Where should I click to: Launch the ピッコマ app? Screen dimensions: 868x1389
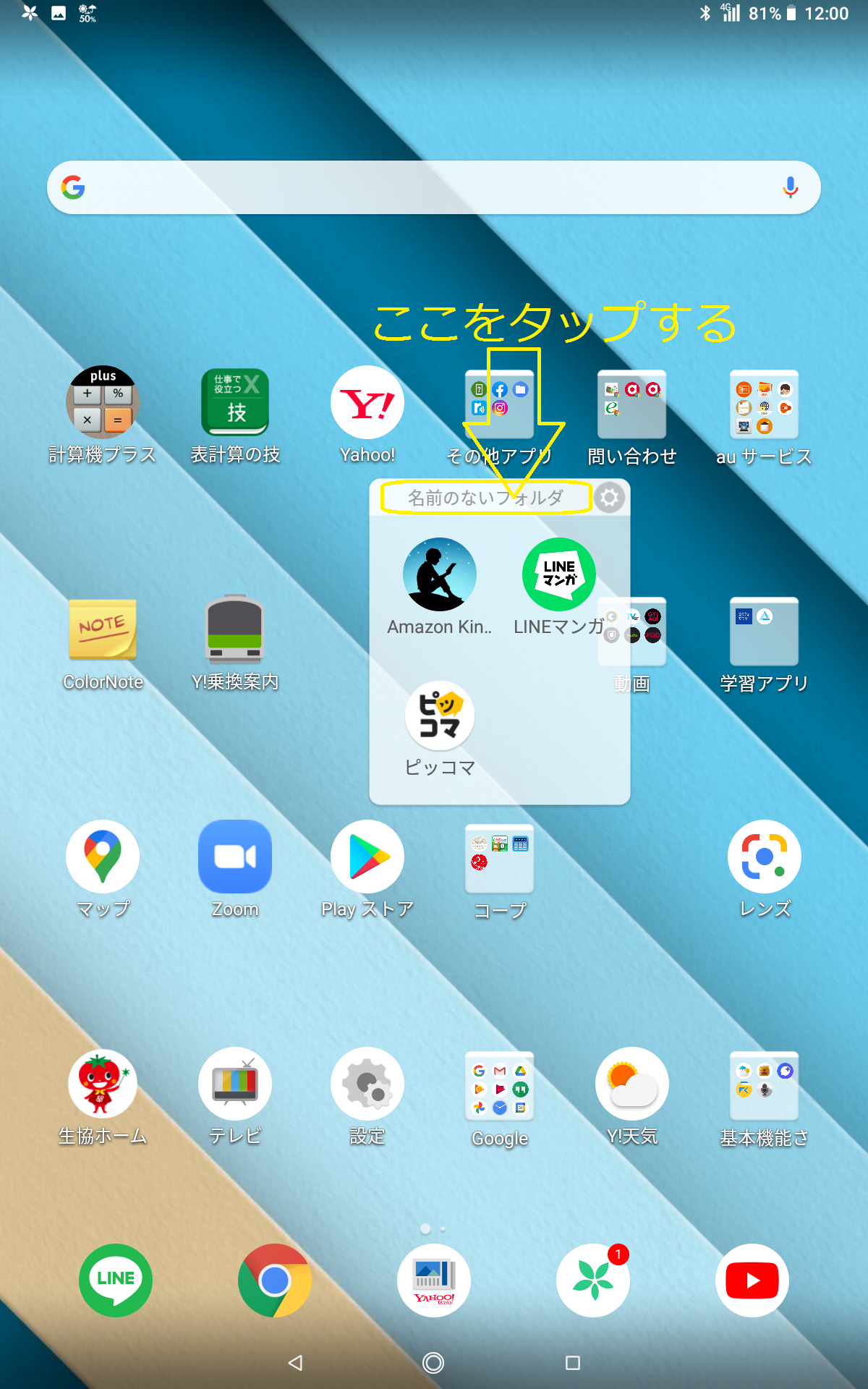coord(439,715)
